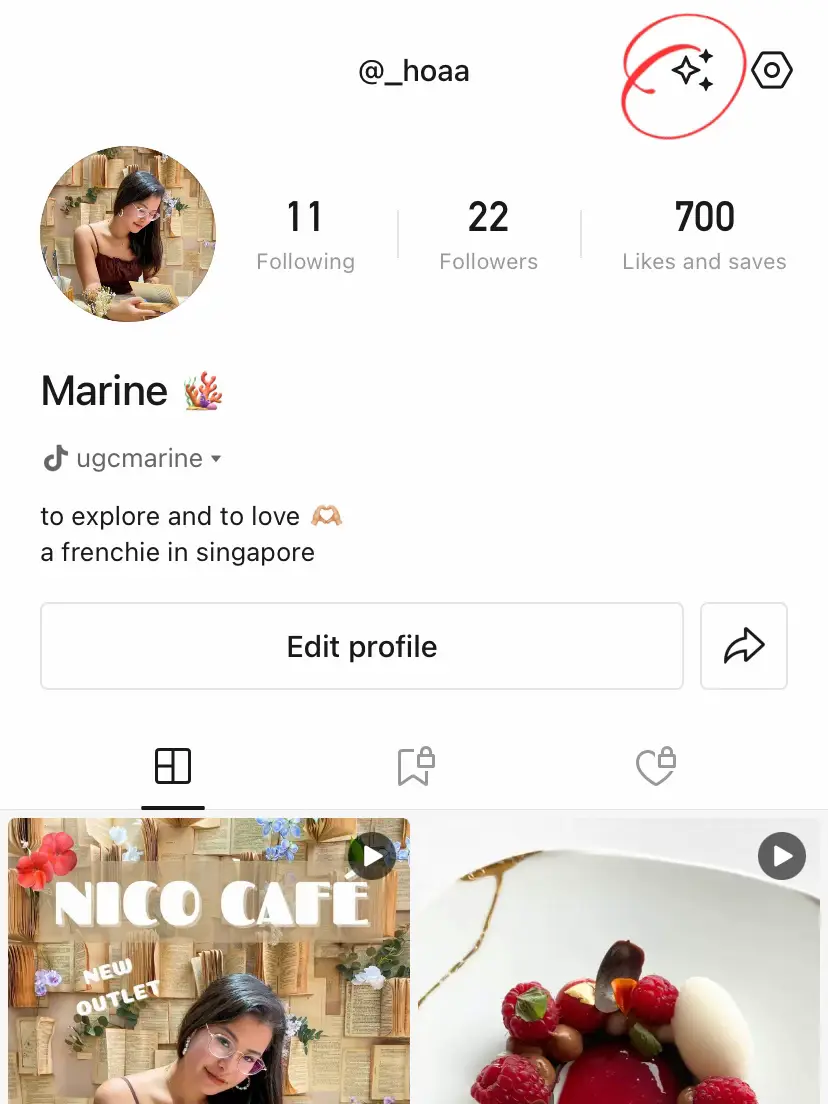View Likes and saves count

click(x=704, y=235)
